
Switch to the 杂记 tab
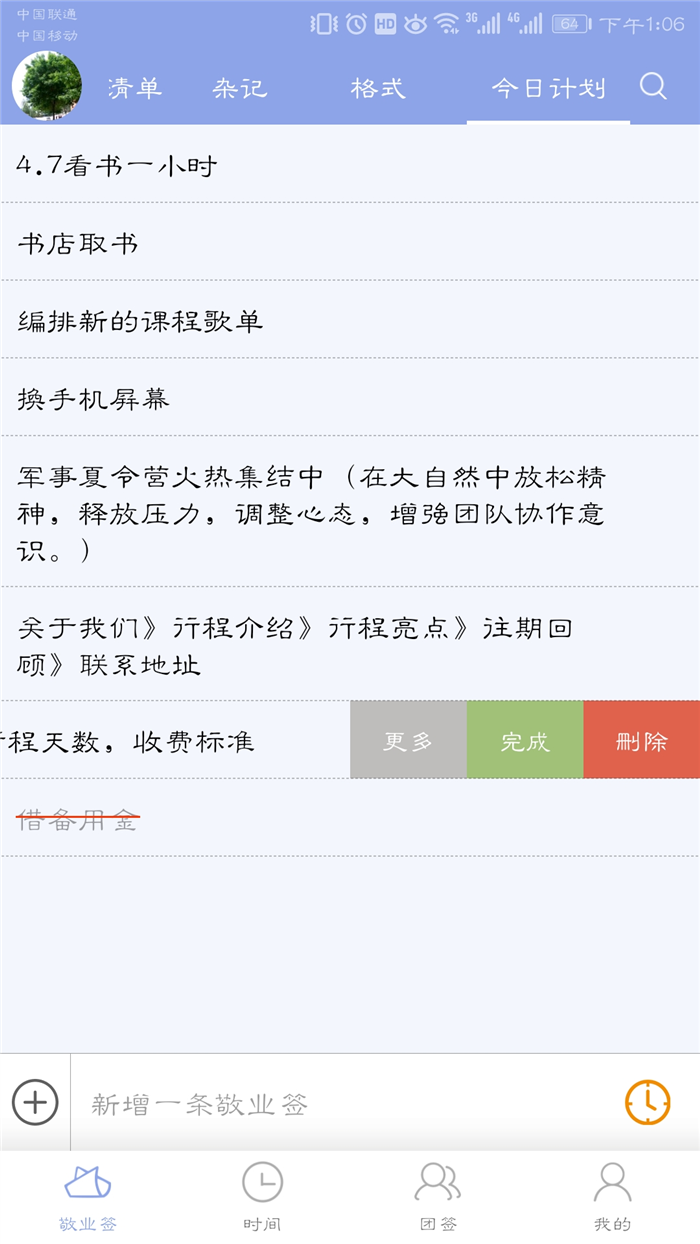tap(240, 88)
